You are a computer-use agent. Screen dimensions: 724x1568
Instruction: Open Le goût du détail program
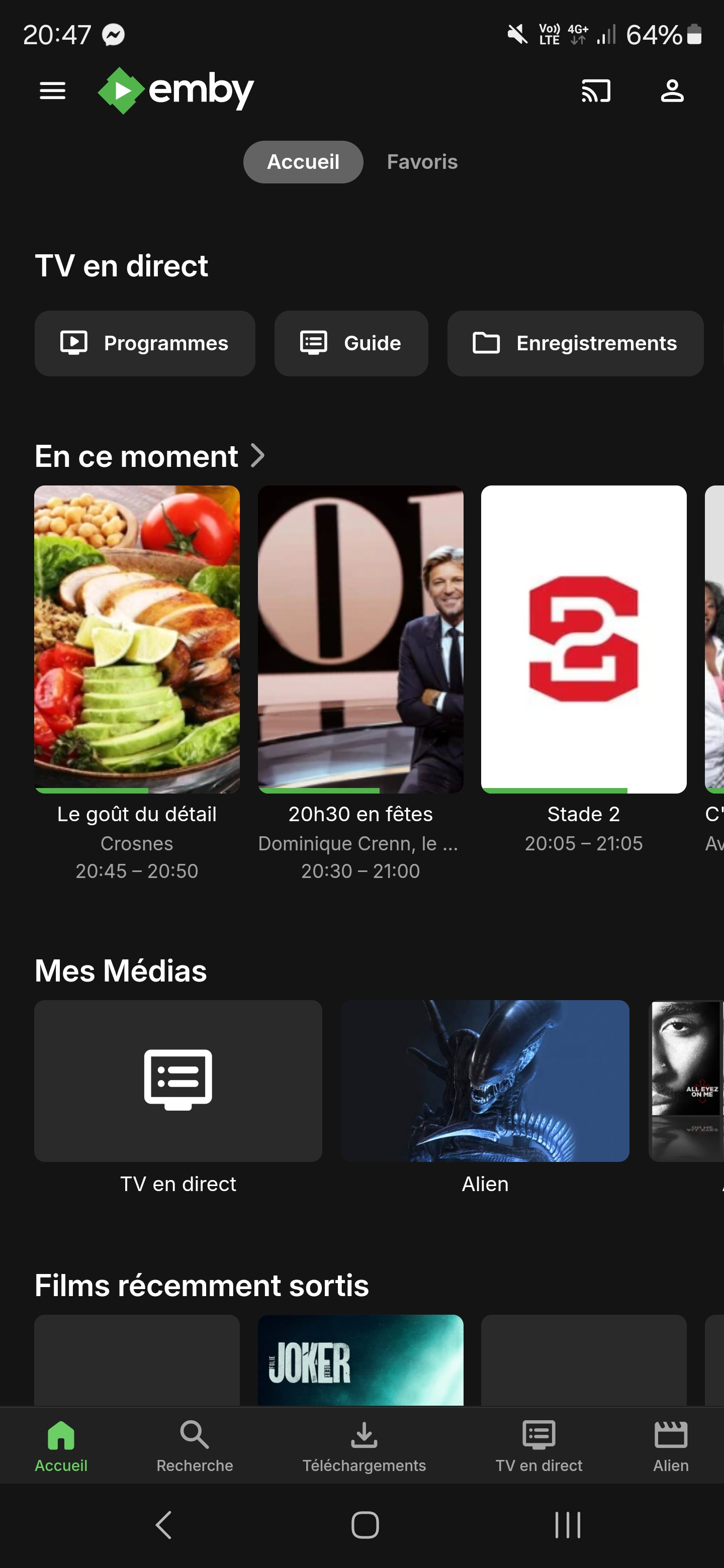point(137,639)
